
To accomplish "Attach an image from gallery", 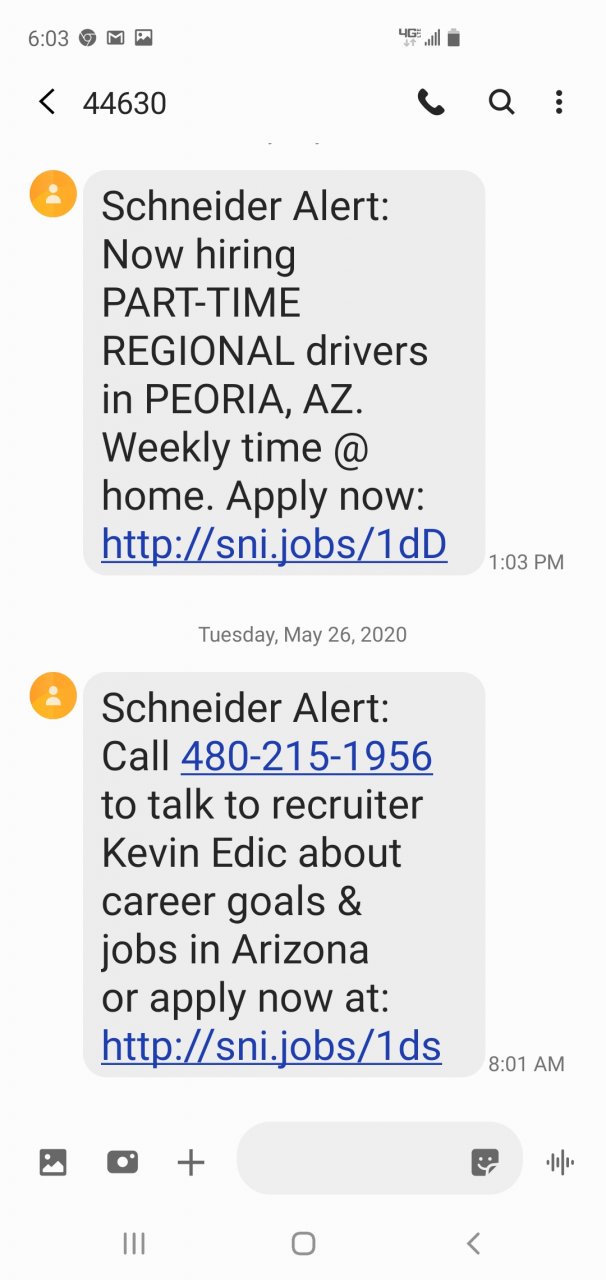I will 53,1162.
